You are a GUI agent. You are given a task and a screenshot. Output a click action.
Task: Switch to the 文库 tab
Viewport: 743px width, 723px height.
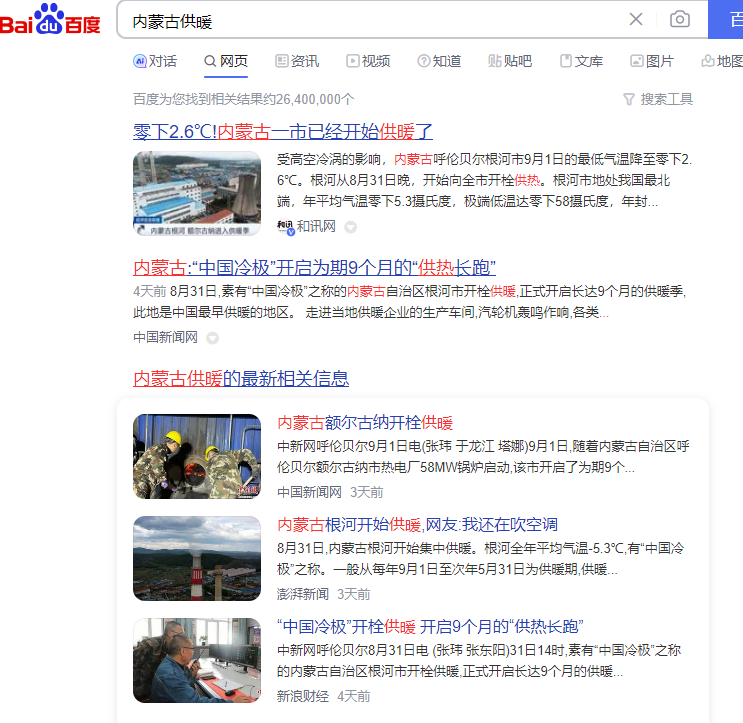pos(581,61)
